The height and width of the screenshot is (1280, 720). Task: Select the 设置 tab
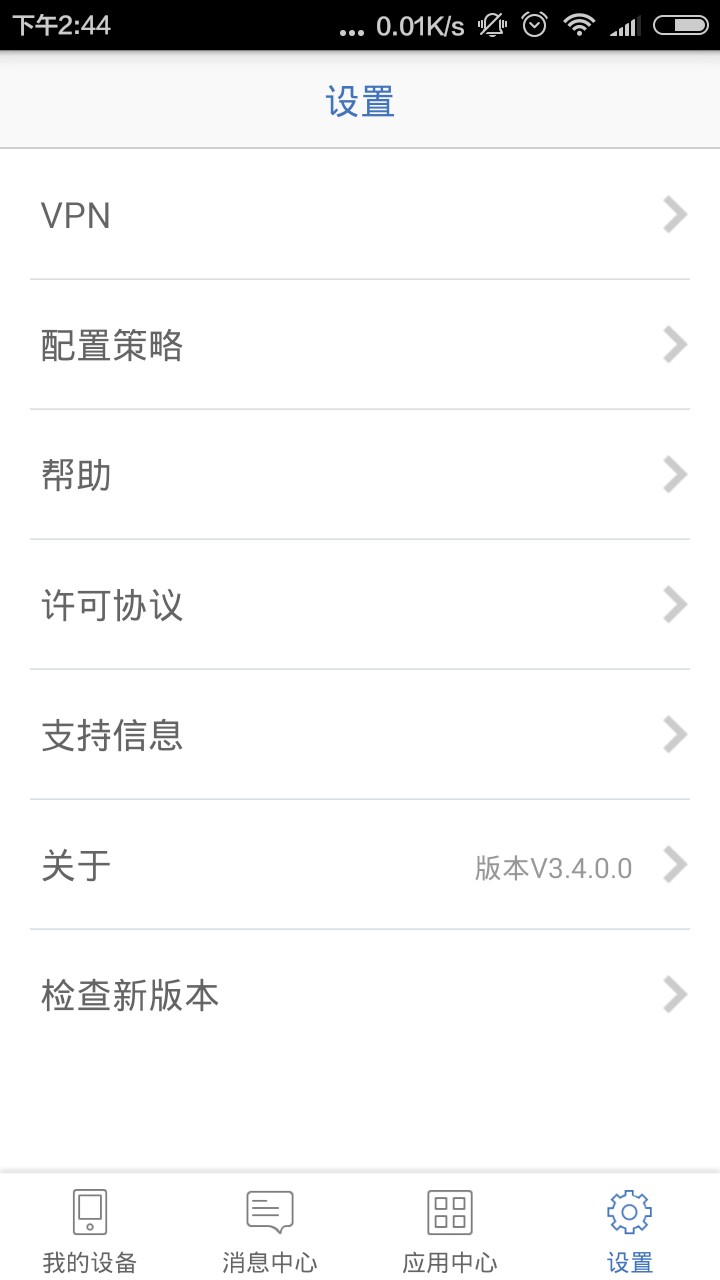pyautogui.click(x=630, y=1230)
